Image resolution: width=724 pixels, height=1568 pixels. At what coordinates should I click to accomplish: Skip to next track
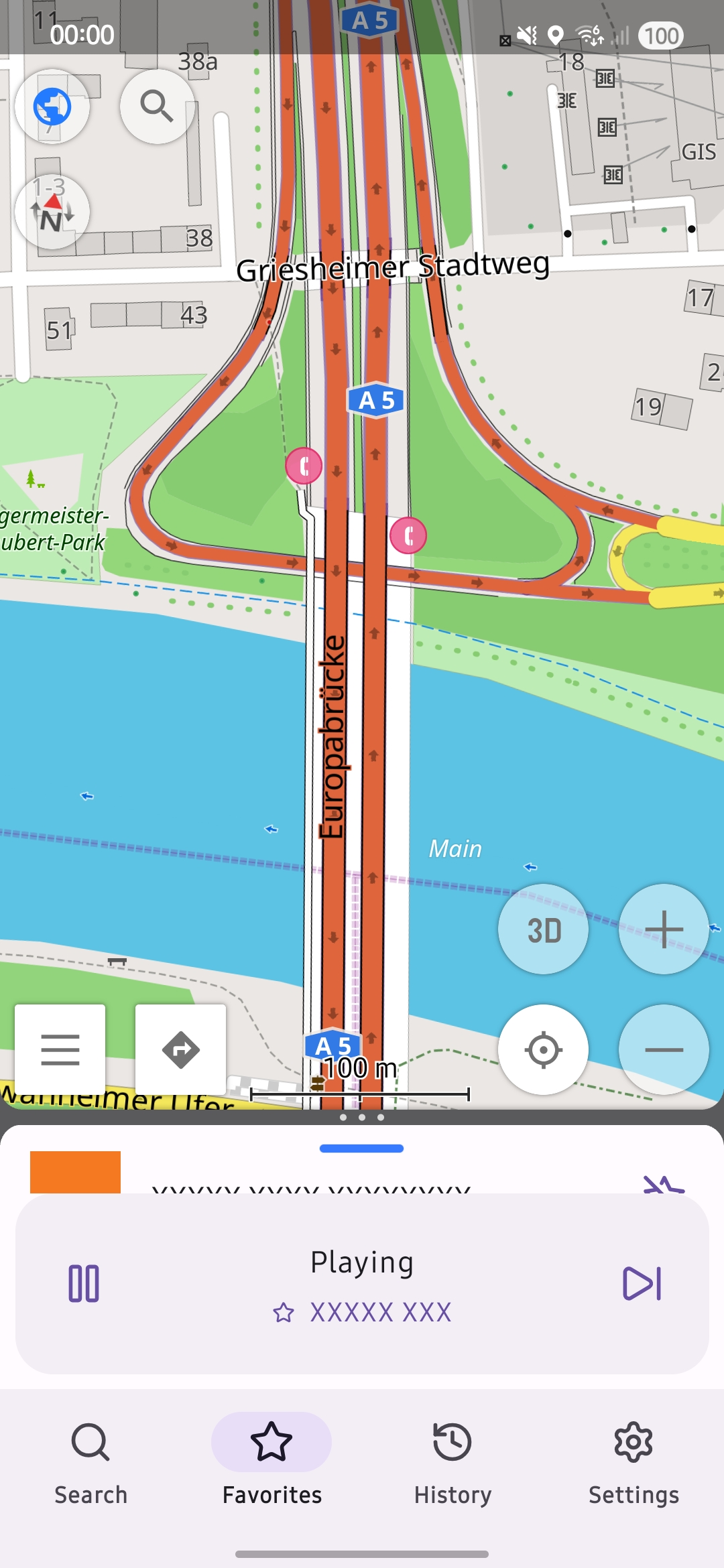(642, 1283)
